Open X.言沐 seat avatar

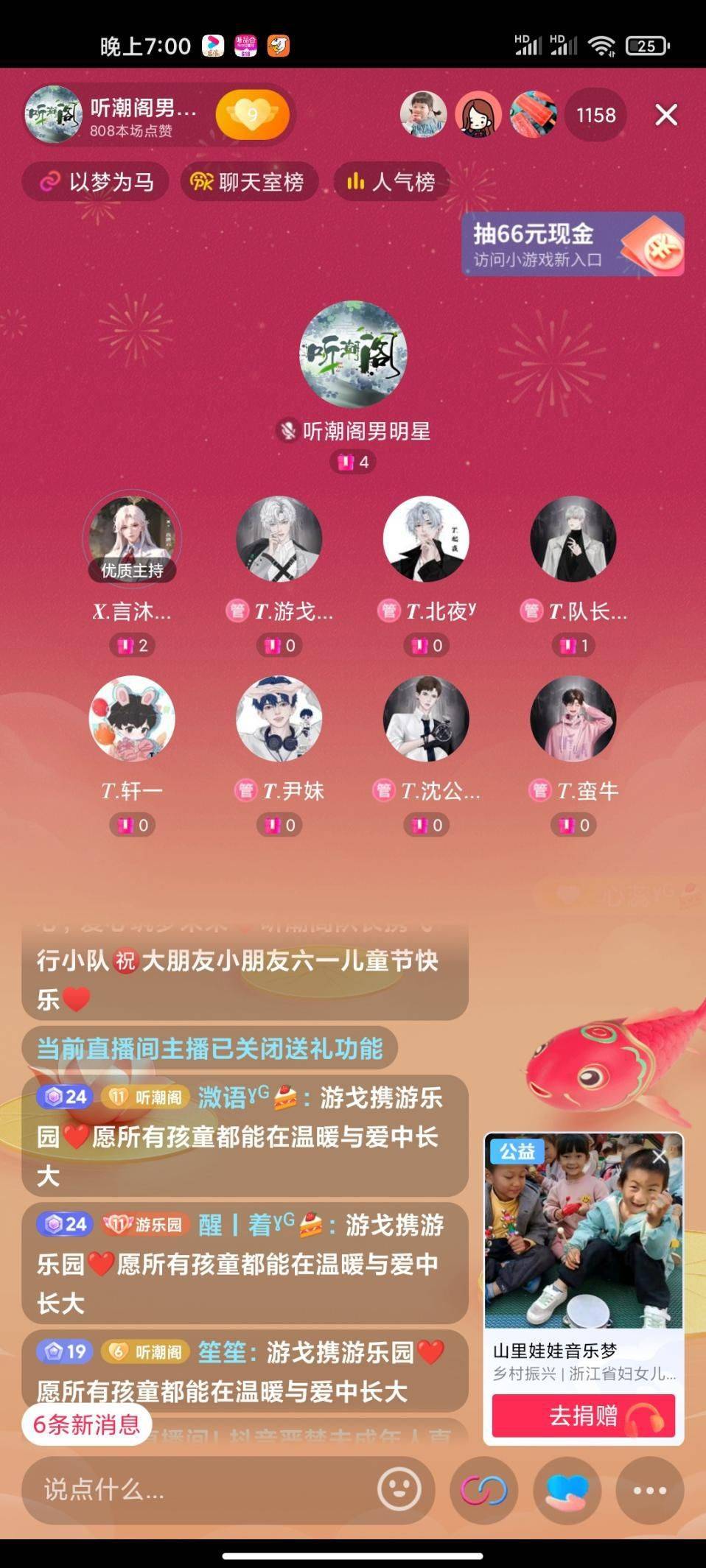132,539
